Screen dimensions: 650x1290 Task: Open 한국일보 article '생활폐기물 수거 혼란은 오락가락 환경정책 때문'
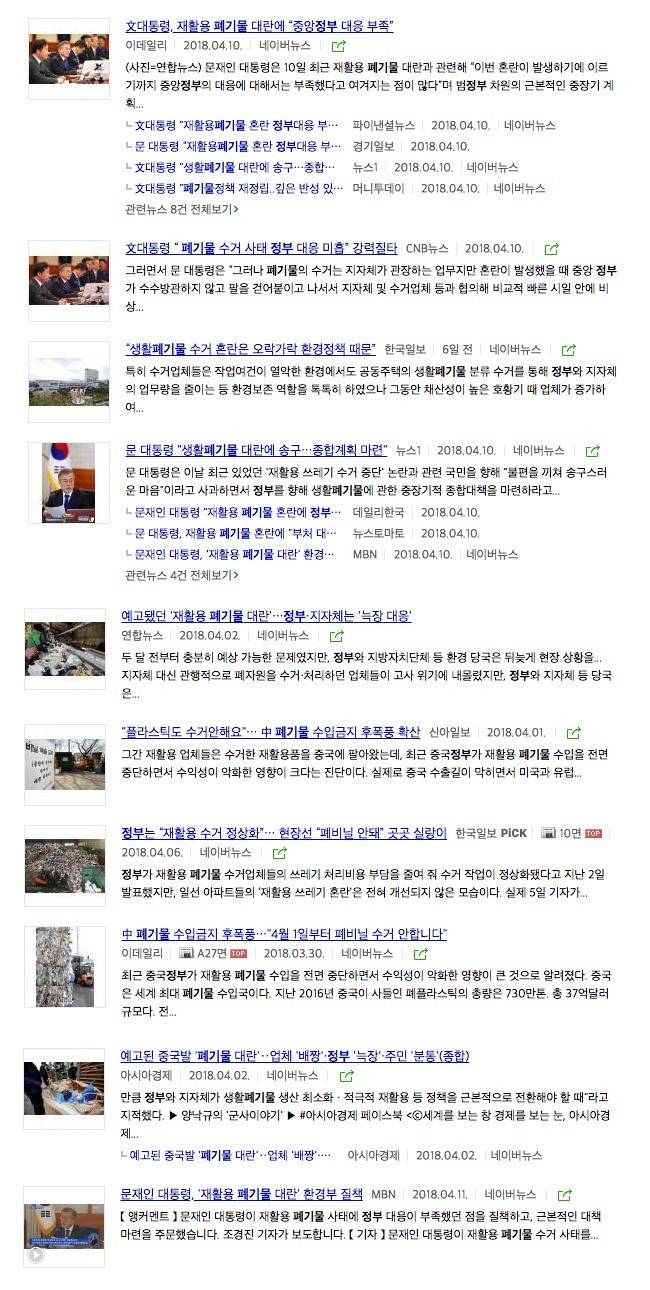[x=250, y=349]
